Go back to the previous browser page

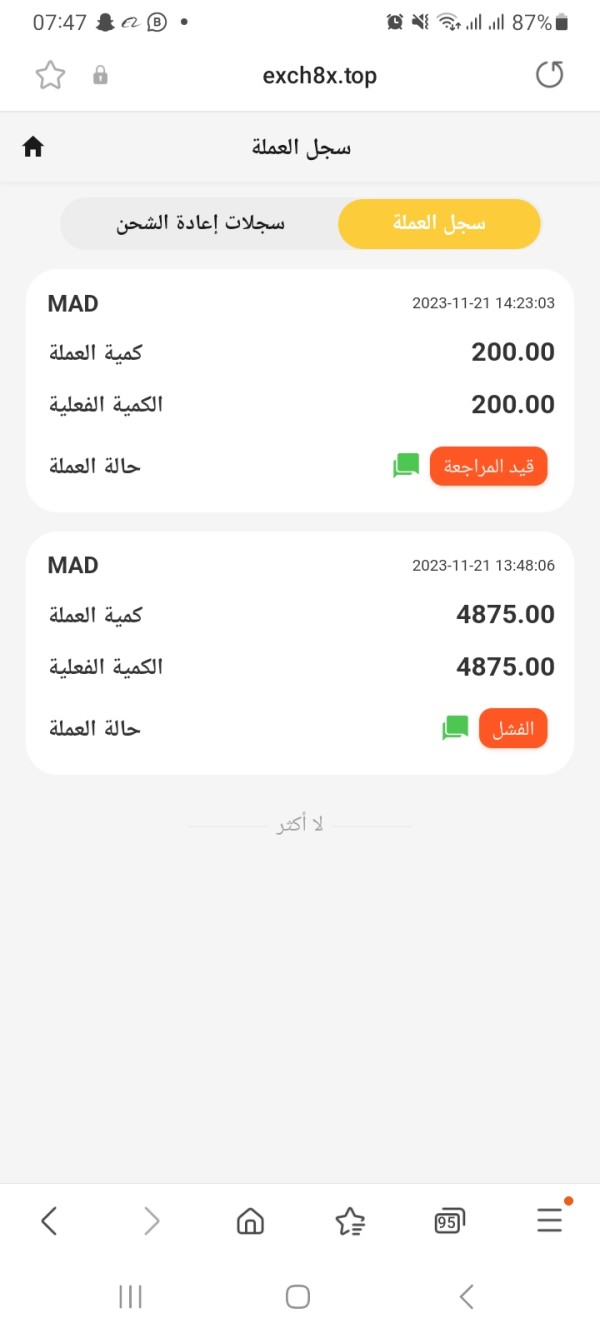[x=49, y=1220]
